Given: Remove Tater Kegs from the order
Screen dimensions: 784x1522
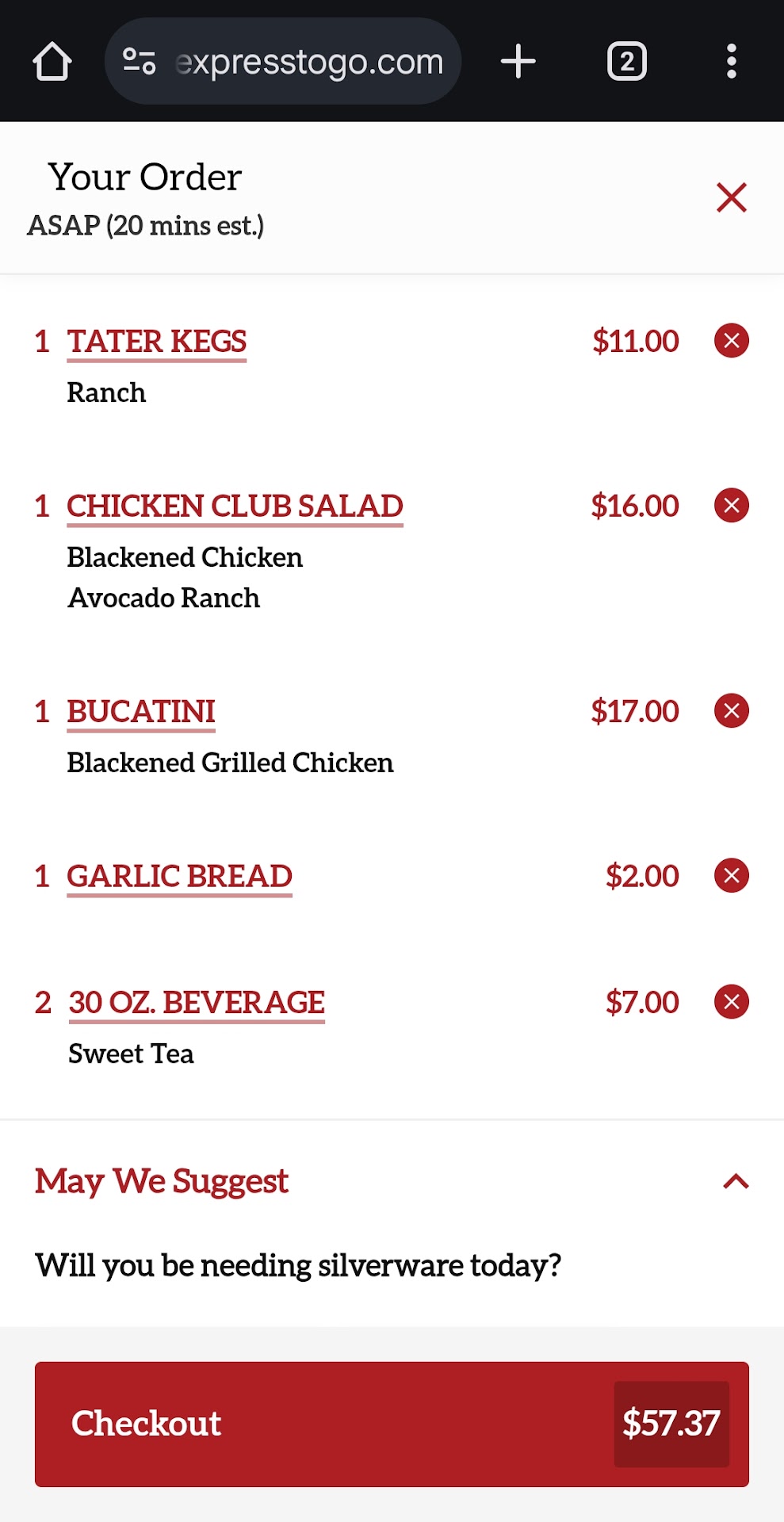Looking at the screenshot, I should pyautogui.click(x=731, y=342).
